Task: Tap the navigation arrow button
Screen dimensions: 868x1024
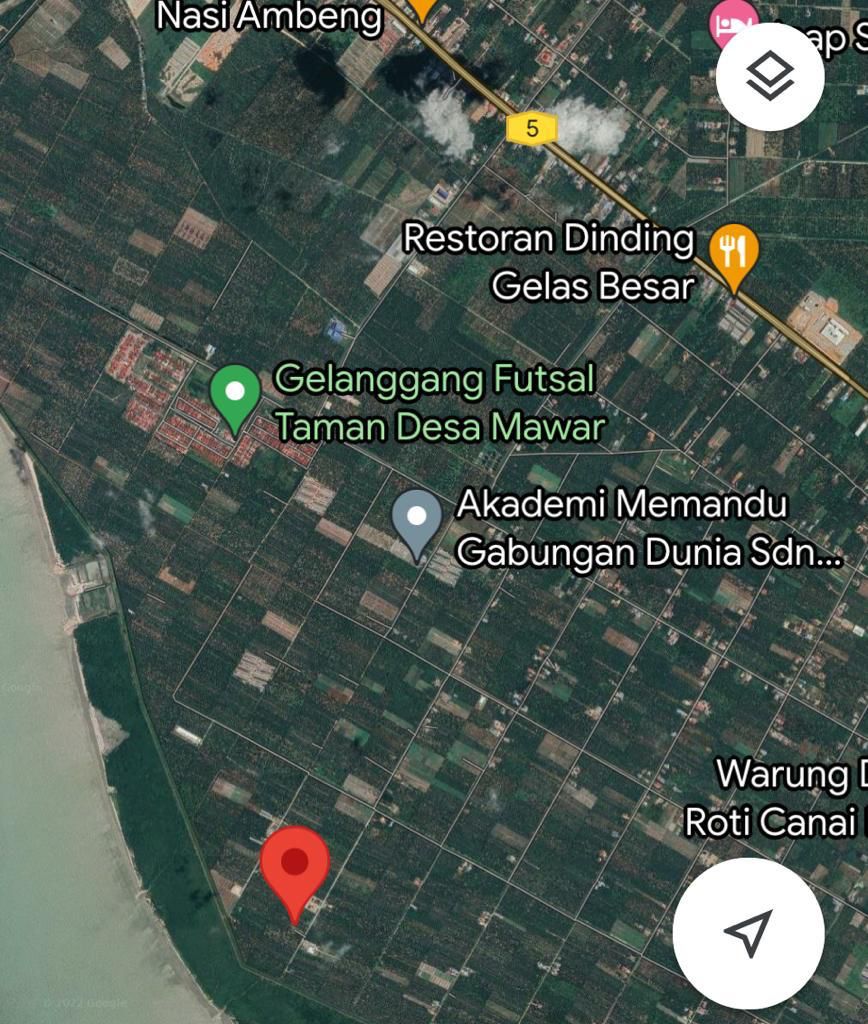Action: 748,932
